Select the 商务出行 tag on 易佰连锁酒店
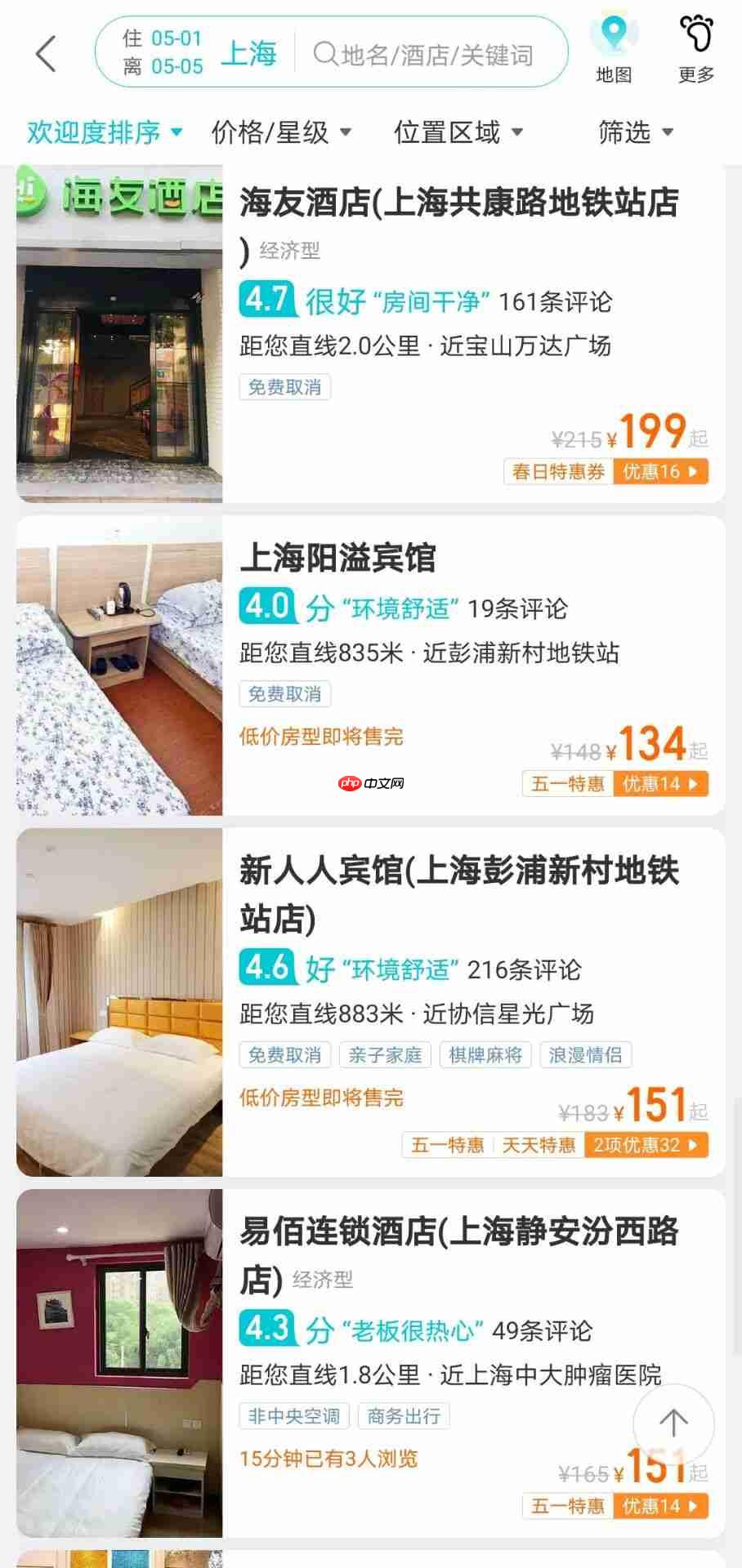This screenshot has width=742, height=1568. click(x=404, y=1417)
